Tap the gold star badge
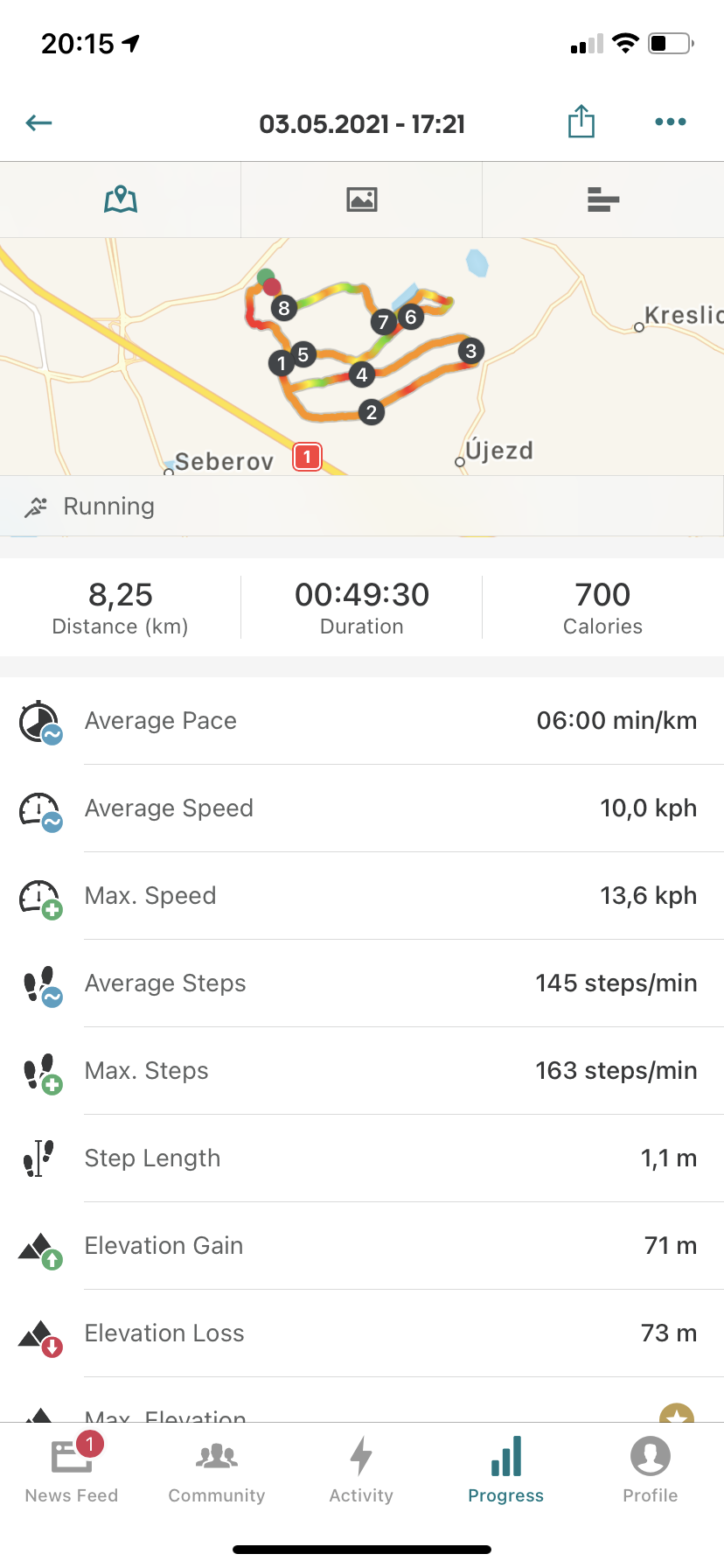Image resolution: width=724 pixels, height=1568 pixels. coord(677,1412)
